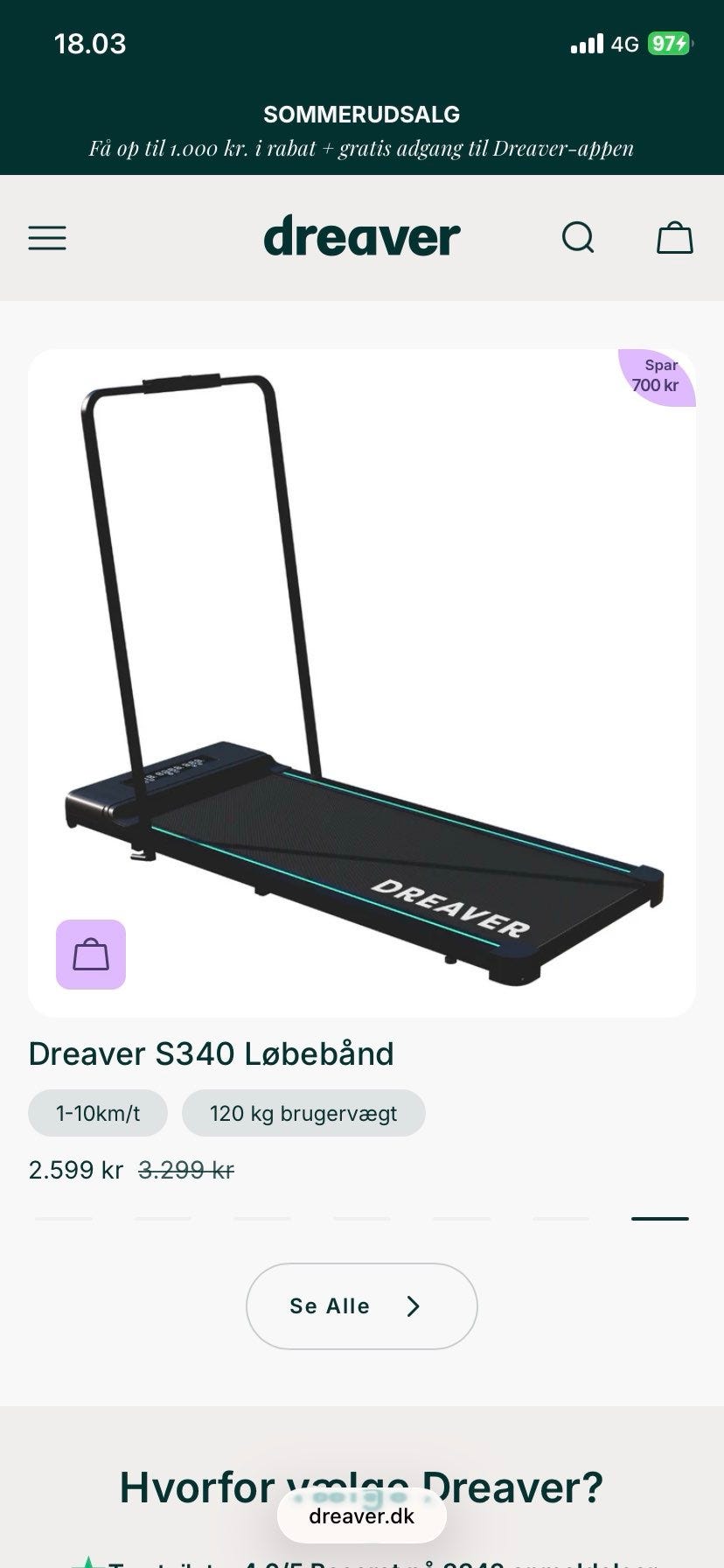Open the hamburger menu
724x1568 pixels.
coord(47,238)
